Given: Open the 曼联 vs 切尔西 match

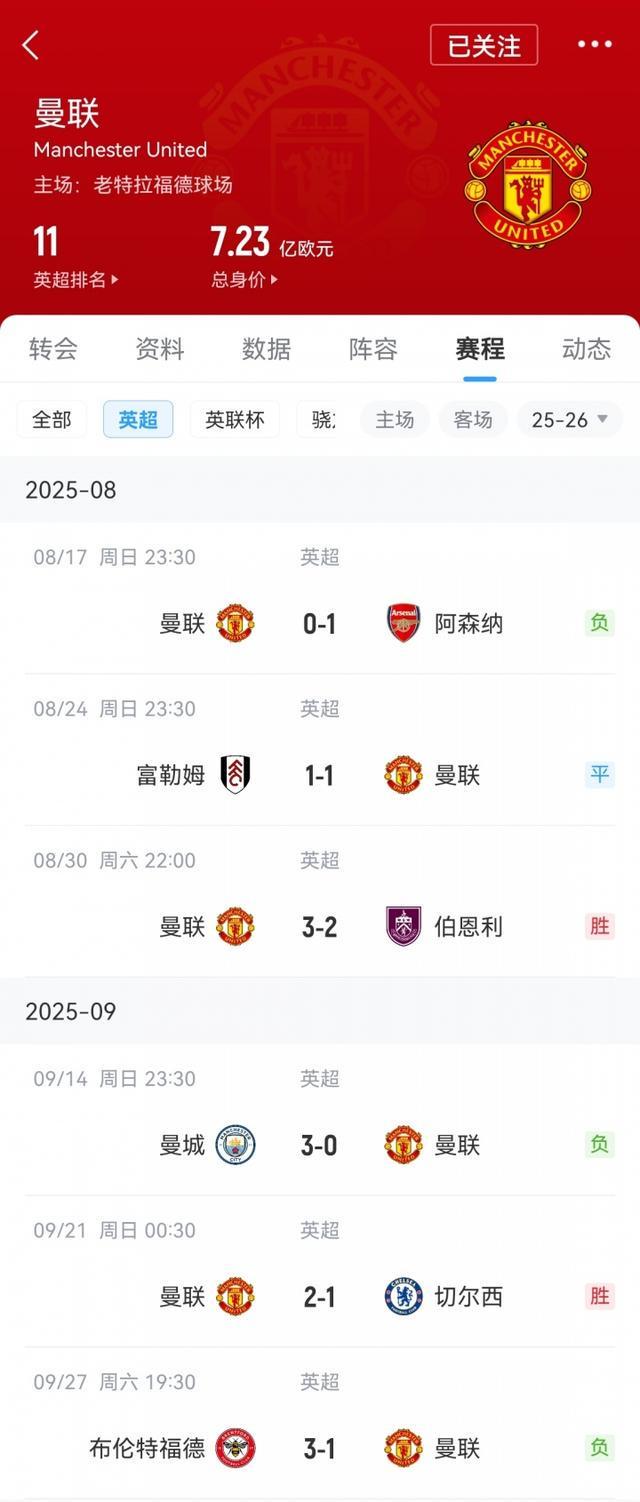Looking at the screenshot, I should pyautogui.click(x=320, y=1297).
